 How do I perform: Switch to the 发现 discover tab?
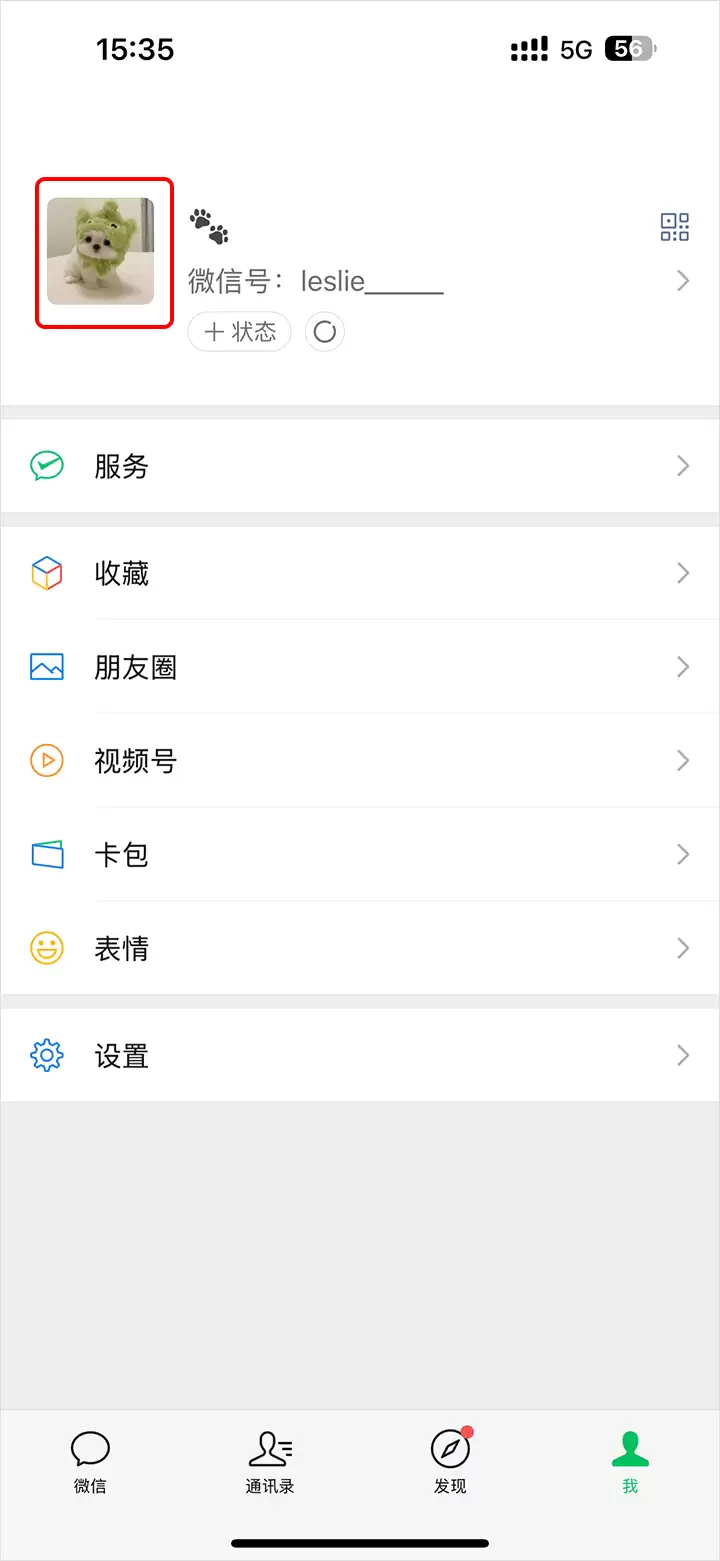click(450, 1461)
